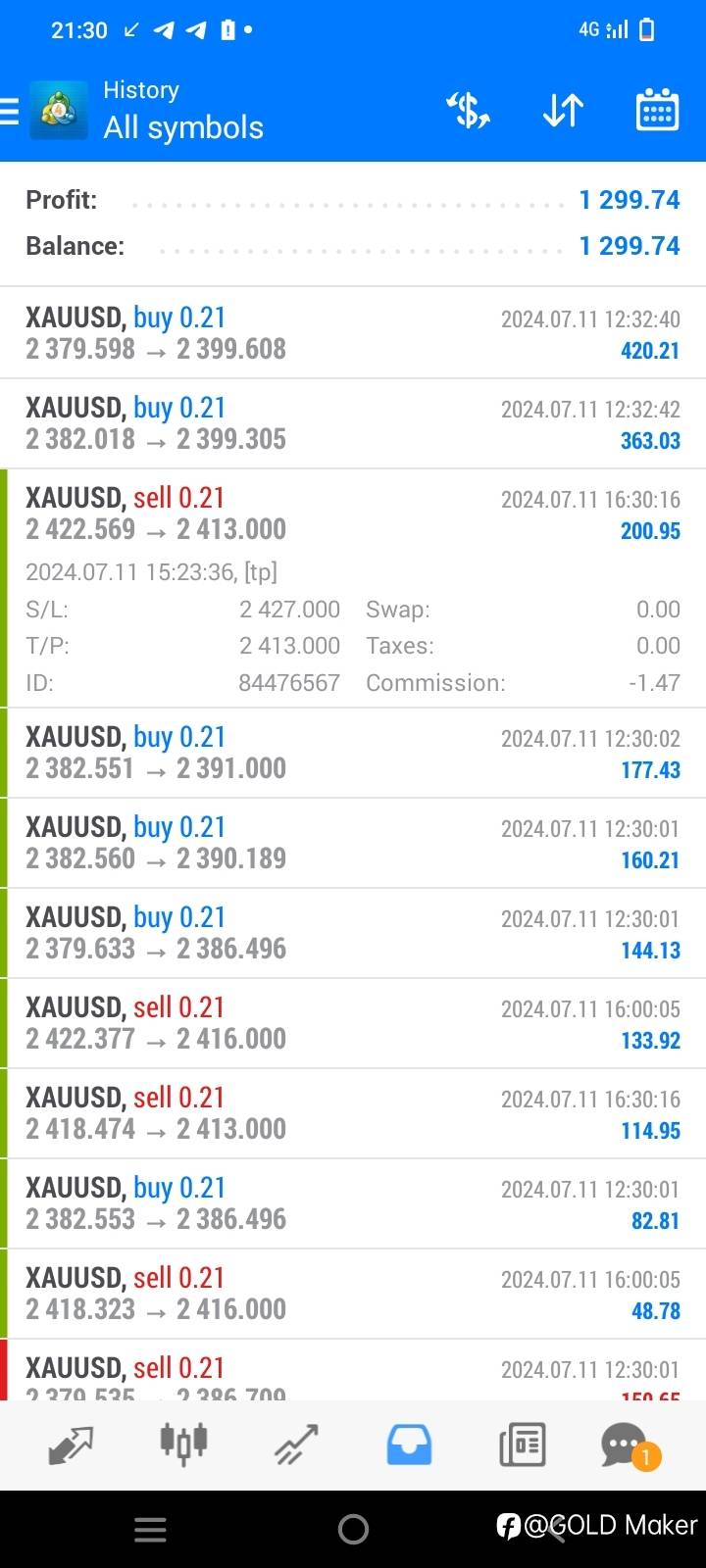The image size is (706, 1568).
Task: Open the sort arrows option
Action: click(x=563, y=111)
